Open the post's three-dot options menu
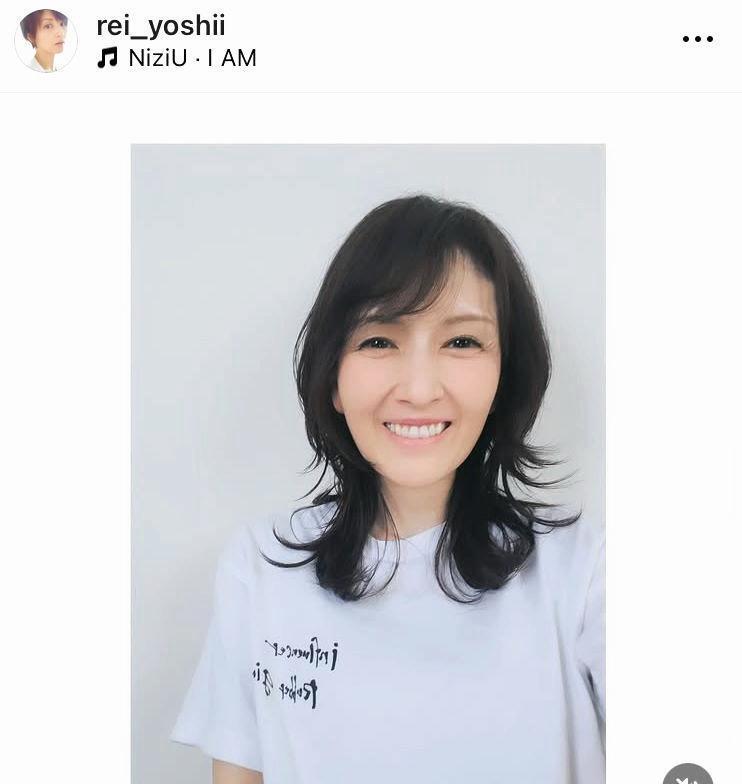The height and width of the screenshot is (784, 742). click(x=697, y=39)
